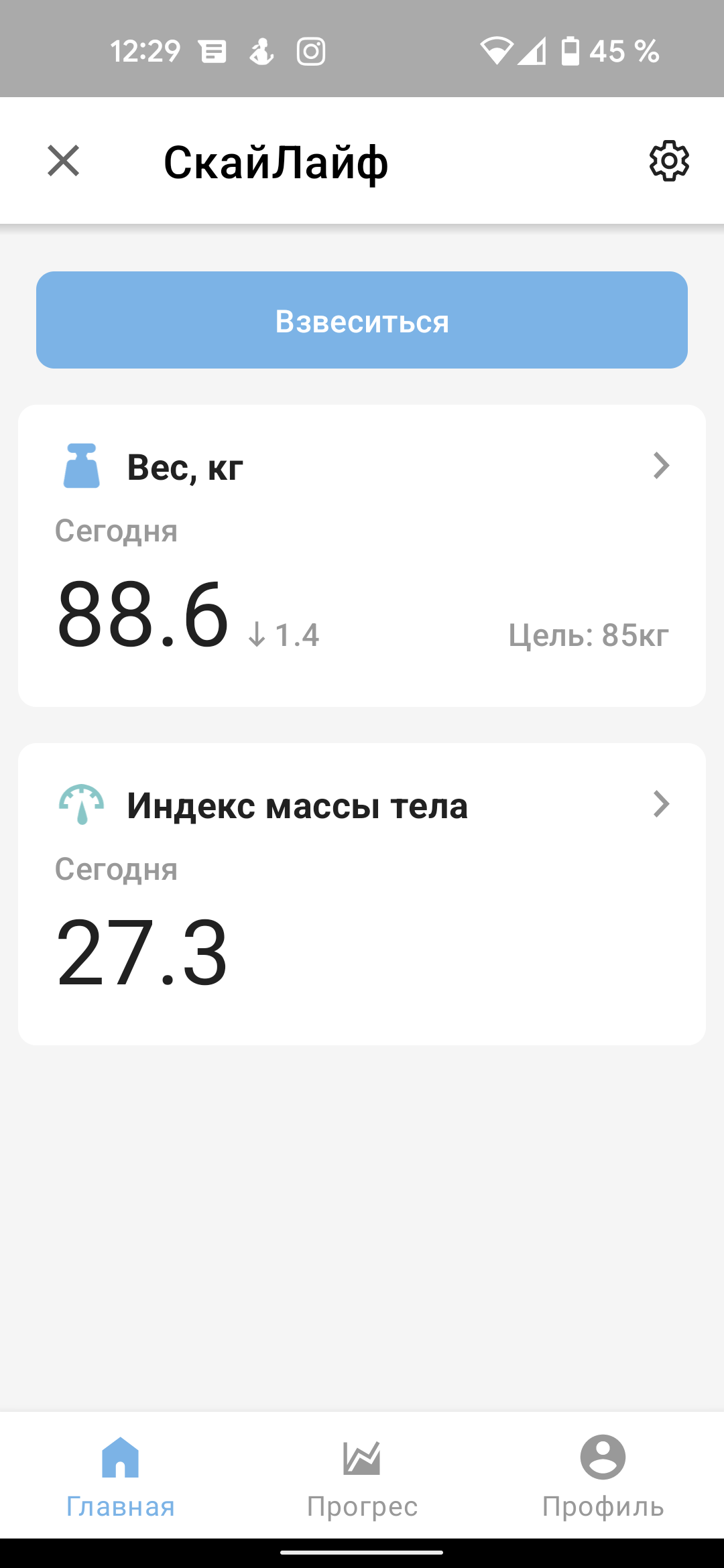Open settings via the gear icon
Image resolution: width=724 pixels, height=1568 pixels.
click(668, 161)
